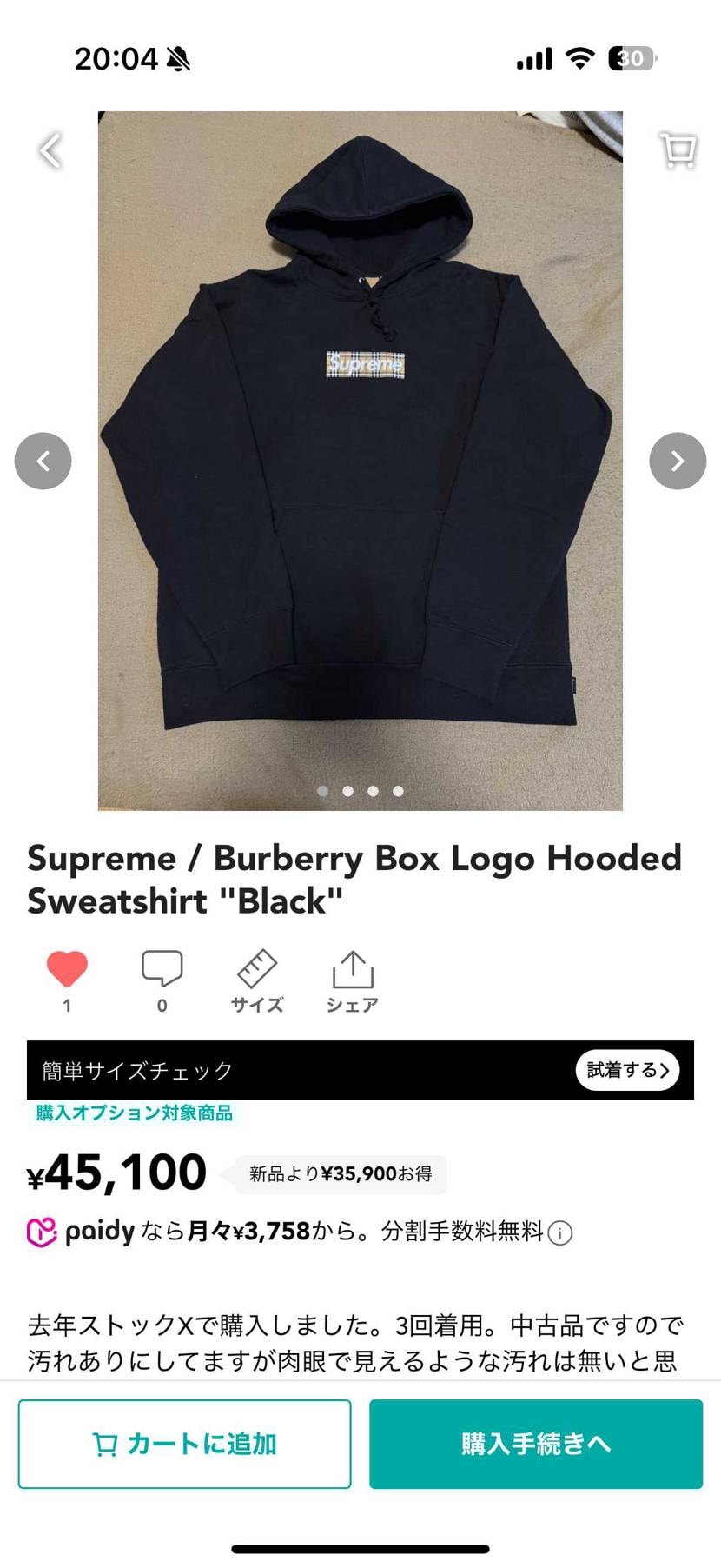This screenshot has height=1568, width=721.
Task: Open the 簡単サイズチェック bar
Action: 261,1071
